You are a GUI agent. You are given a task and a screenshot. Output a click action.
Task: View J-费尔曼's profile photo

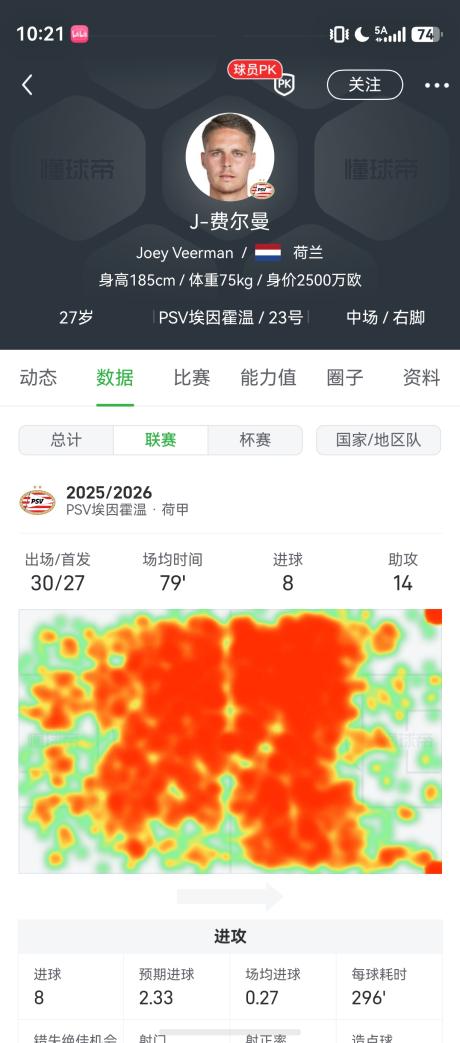(229, 157)
